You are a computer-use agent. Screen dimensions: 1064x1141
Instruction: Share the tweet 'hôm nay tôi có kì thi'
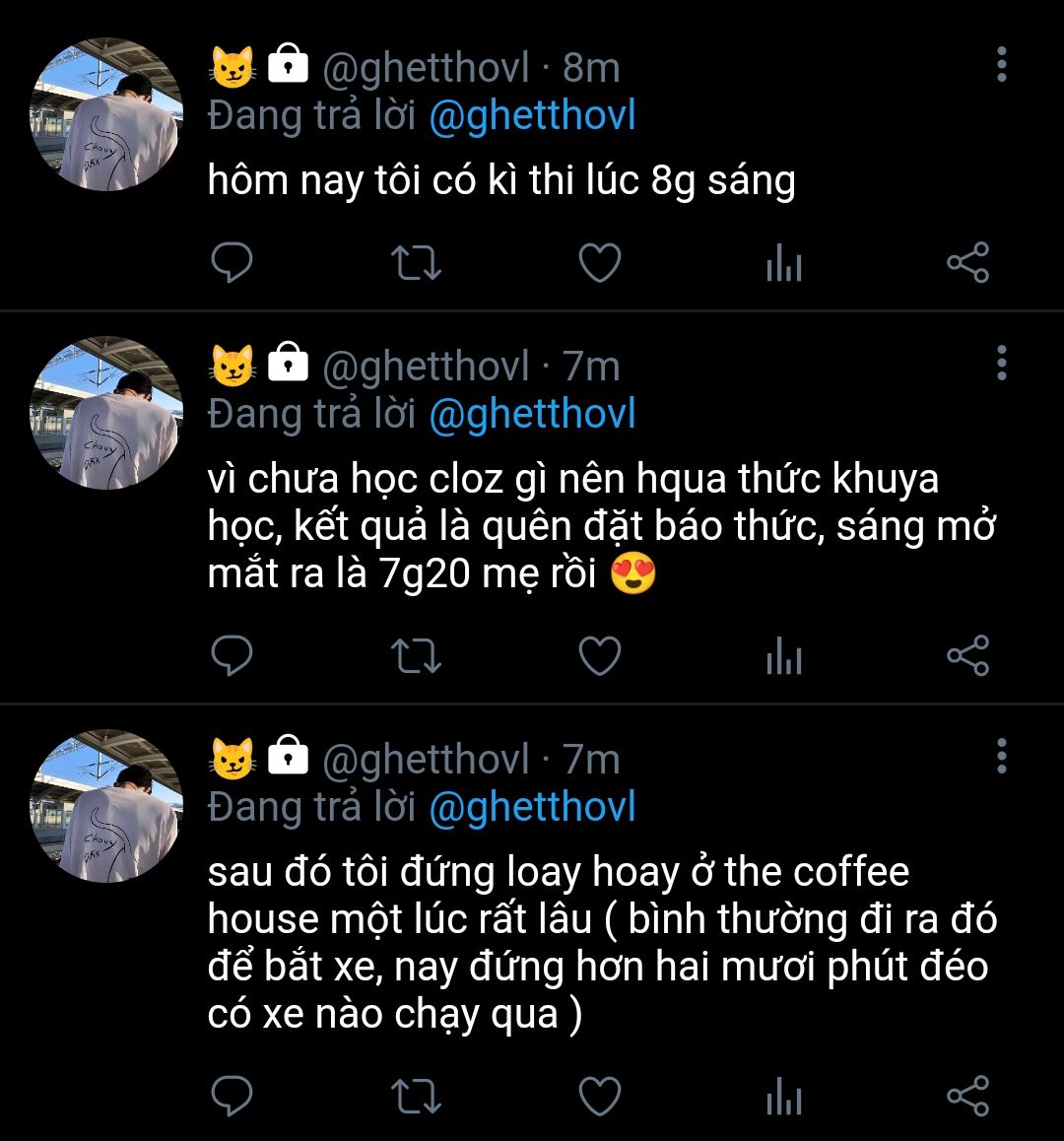[967, 263]
